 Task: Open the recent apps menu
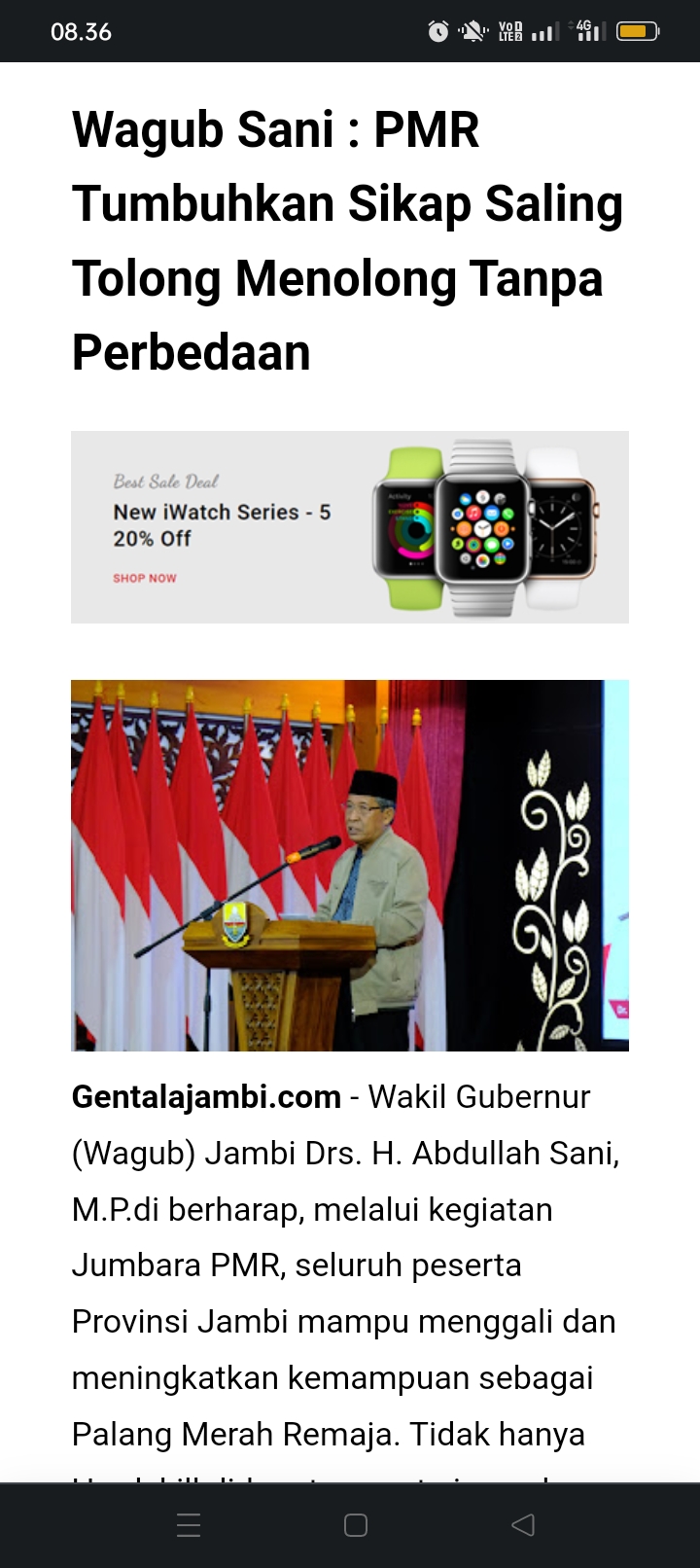189,1524
